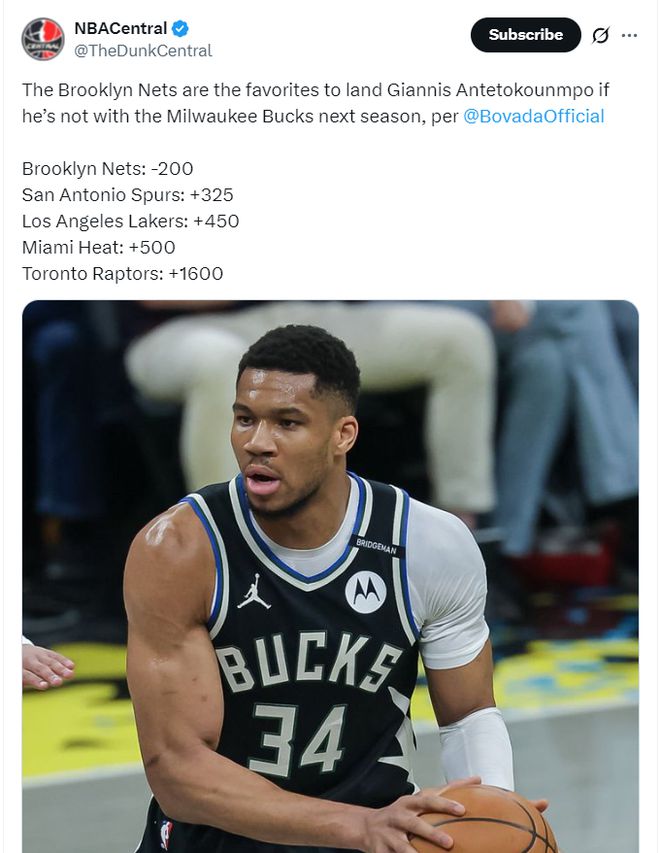Subscribe to NBACentral
660x853 pixels.
point(525,35)
